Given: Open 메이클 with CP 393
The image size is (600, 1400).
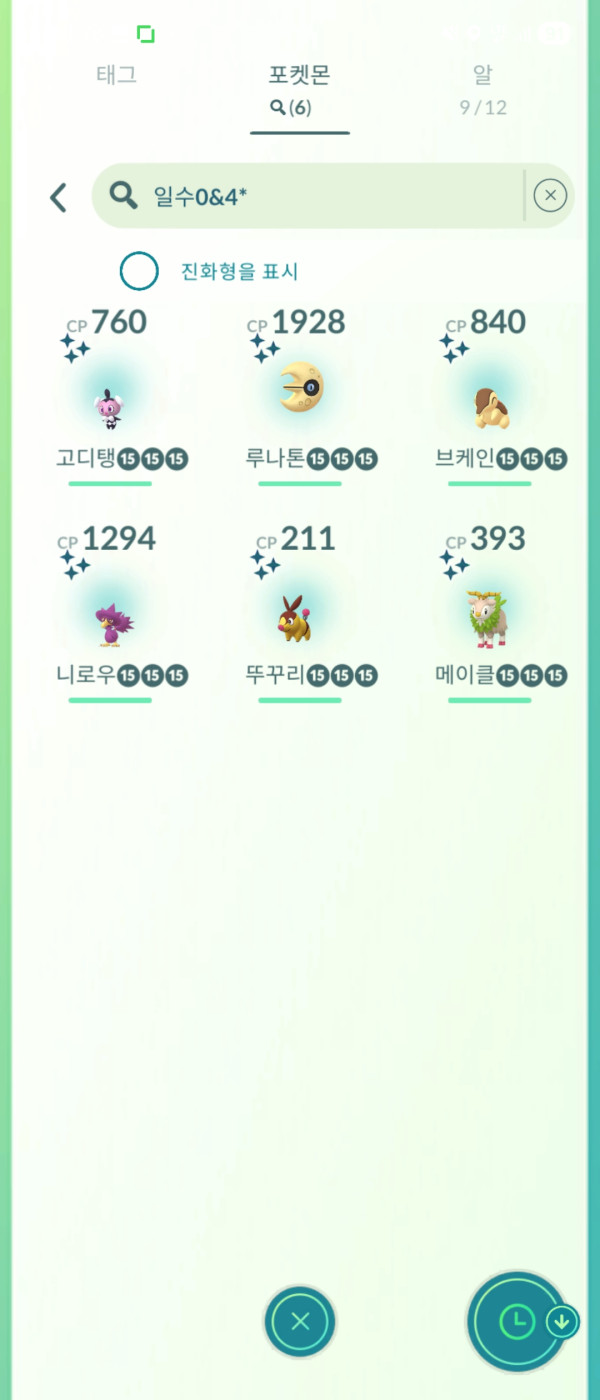Looking at the screenshot, I should tap(490, 613).
